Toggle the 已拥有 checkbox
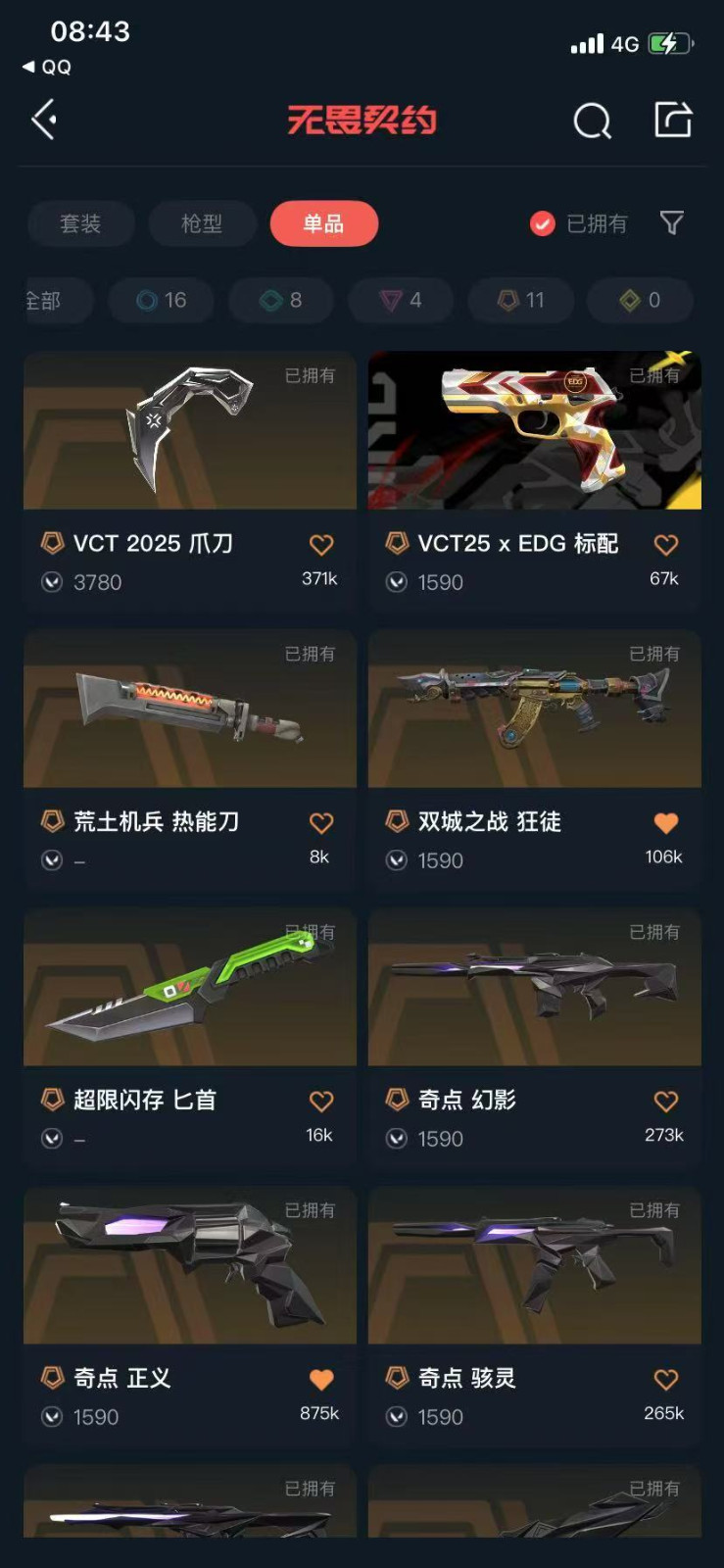The image size is (724, 1568). pyautogui.click(x=542, y=223)
